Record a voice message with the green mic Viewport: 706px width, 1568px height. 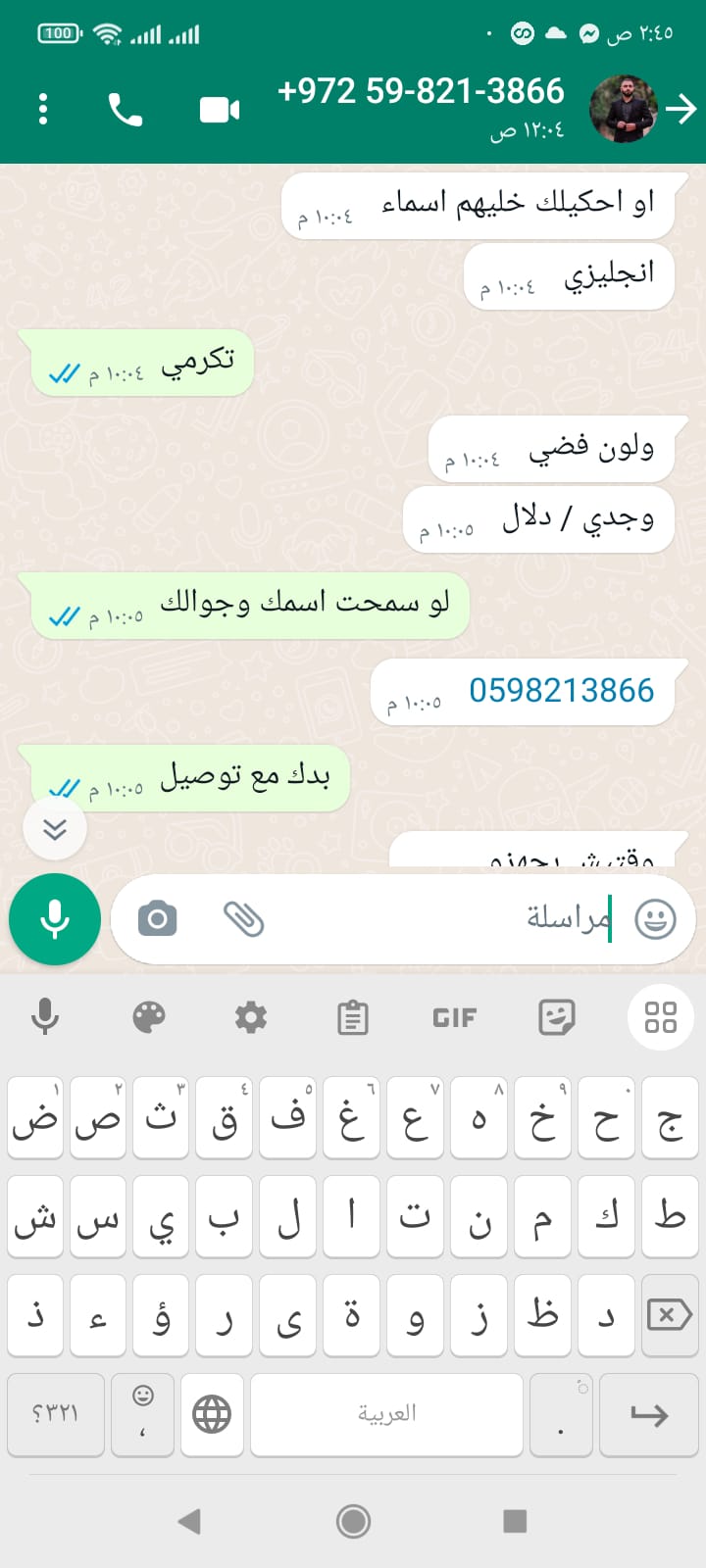pyautogui.click(x=55, y=919)
